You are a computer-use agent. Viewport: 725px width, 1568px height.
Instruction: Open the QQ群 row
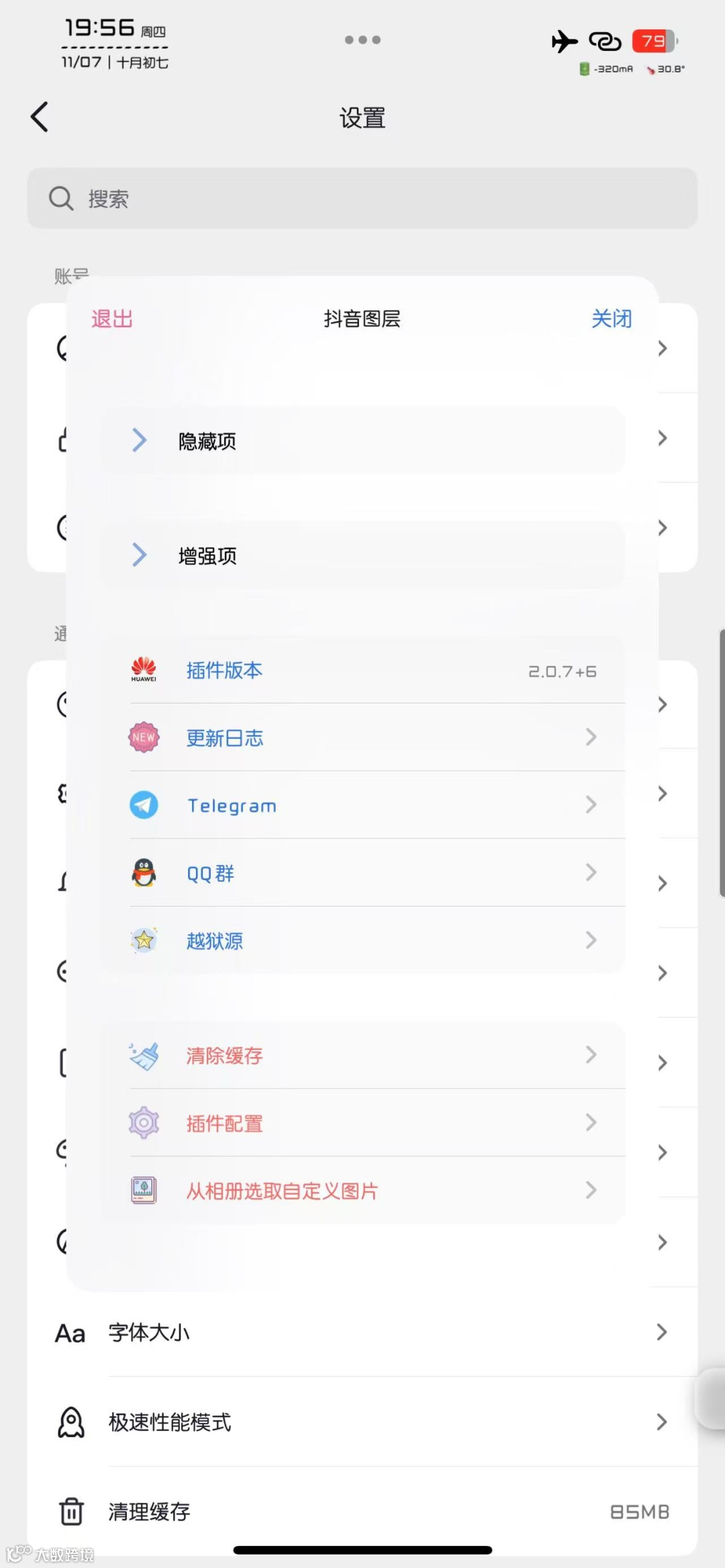click(x=362, y=873)
